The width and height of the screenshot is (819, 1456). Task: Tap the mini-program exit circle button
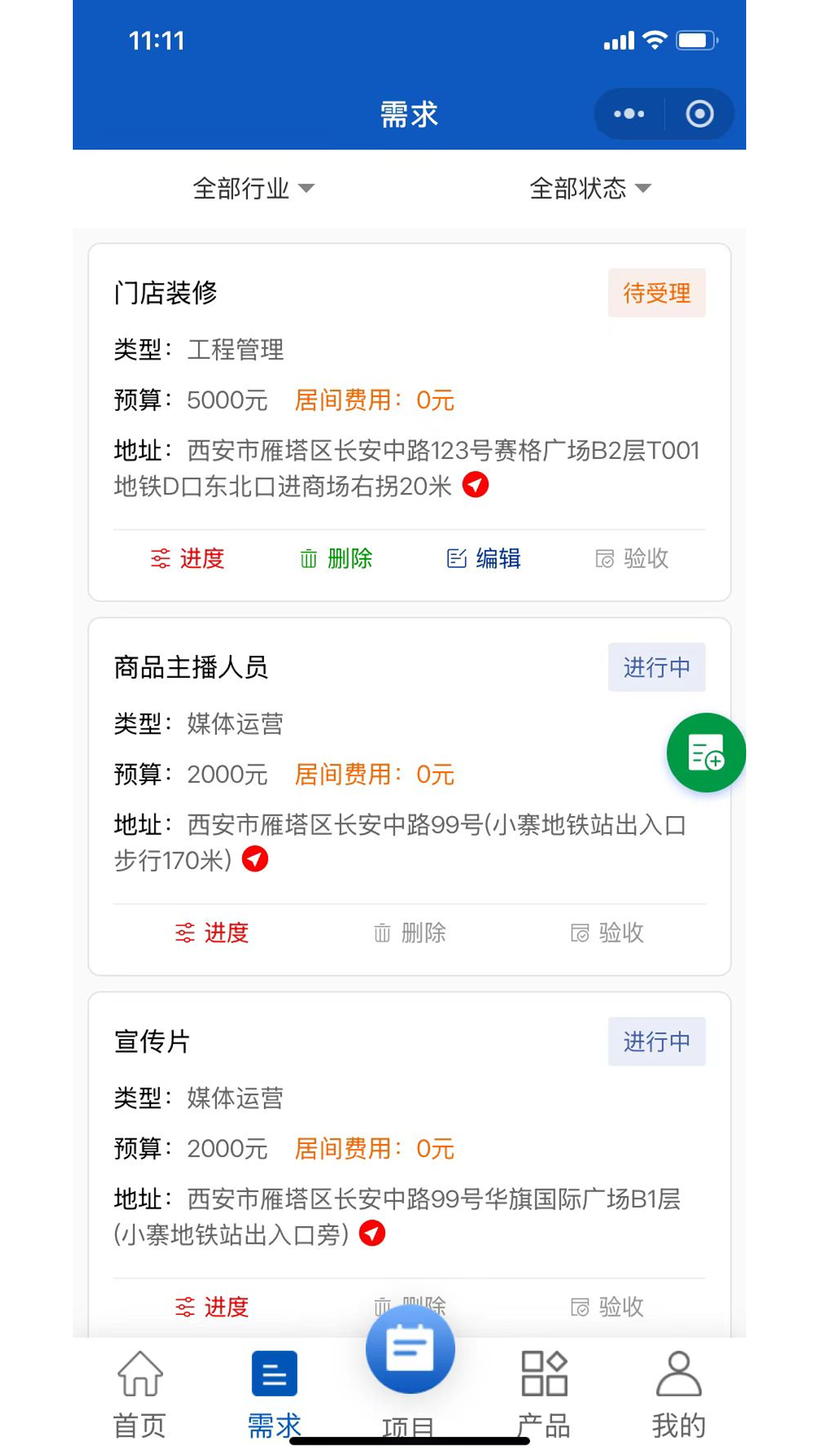point(698,114)
